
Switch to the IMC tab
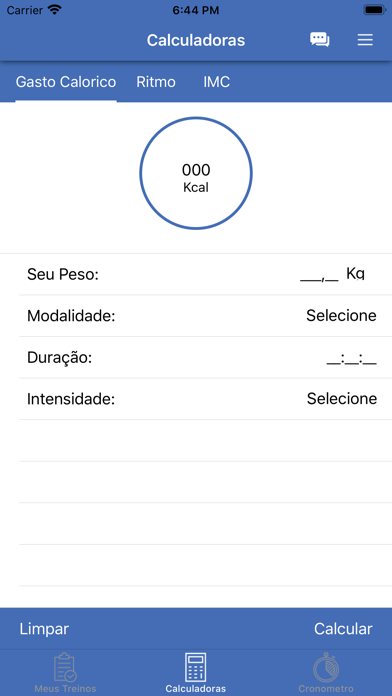pos(217,82)
